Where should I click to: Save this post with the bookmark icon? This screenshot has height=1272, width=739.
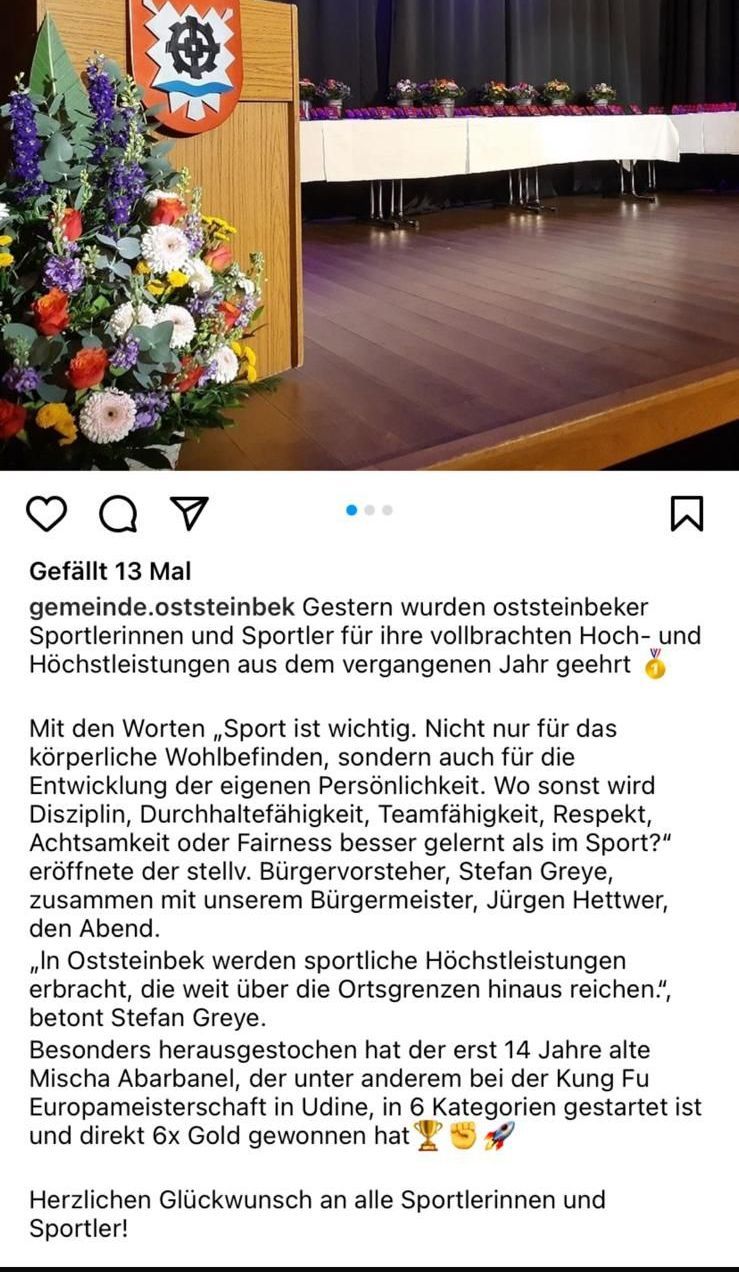click(x=686, y=513)
